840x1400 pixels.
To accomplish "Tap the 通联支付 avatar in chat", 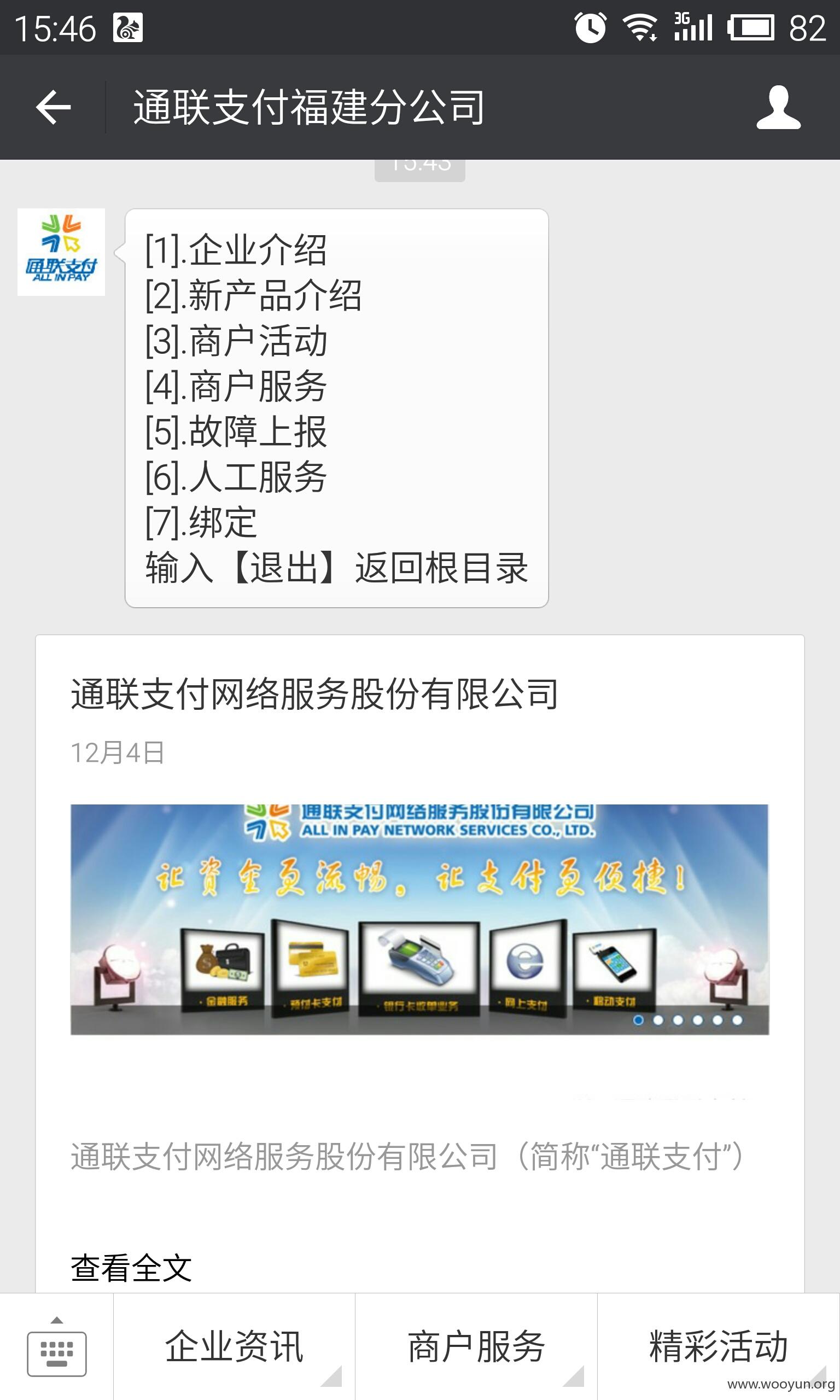I will click(x=61, y=252).
